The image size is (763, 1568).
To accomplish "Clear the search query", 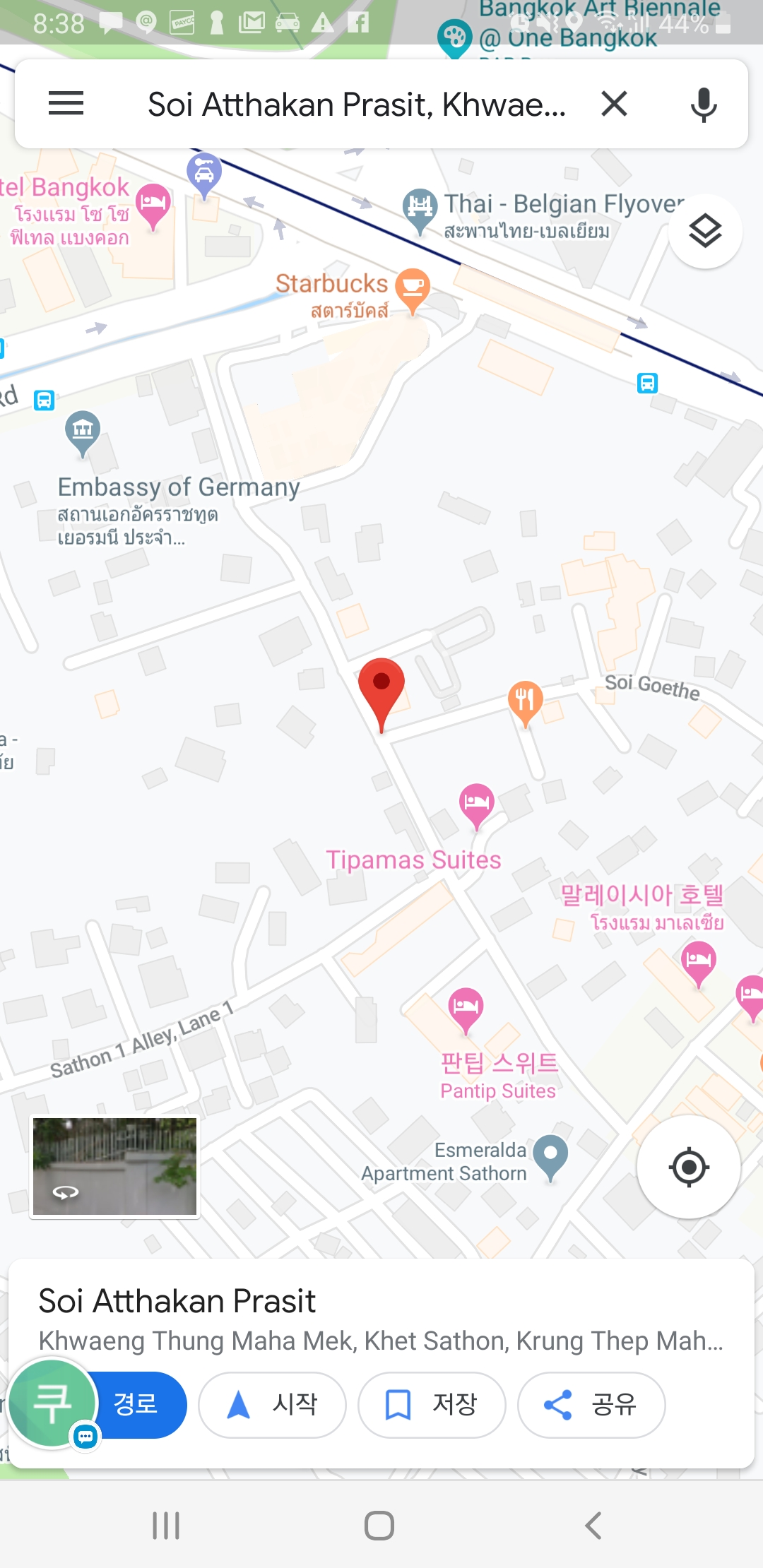I will (614, 104).
